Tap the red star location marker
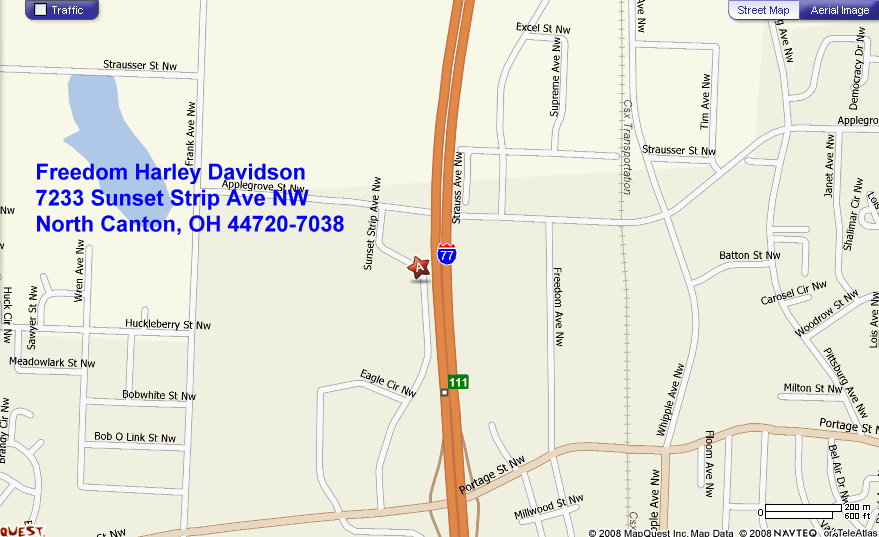This screenshot has width=879, height=537. (x=419, y=266)
